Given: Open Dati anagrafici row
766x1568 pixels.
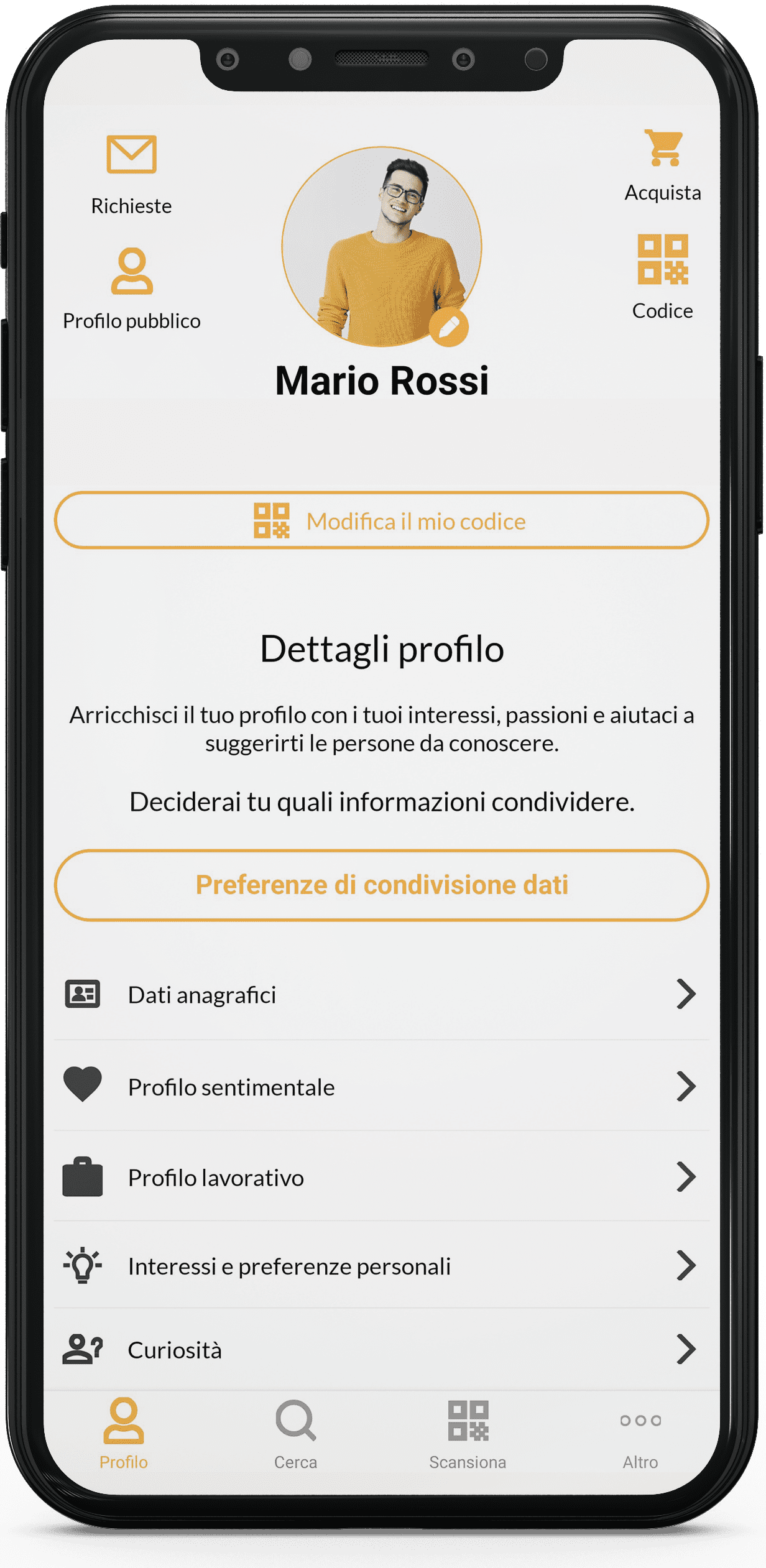Looking at the screenshot, I should 382,994.
